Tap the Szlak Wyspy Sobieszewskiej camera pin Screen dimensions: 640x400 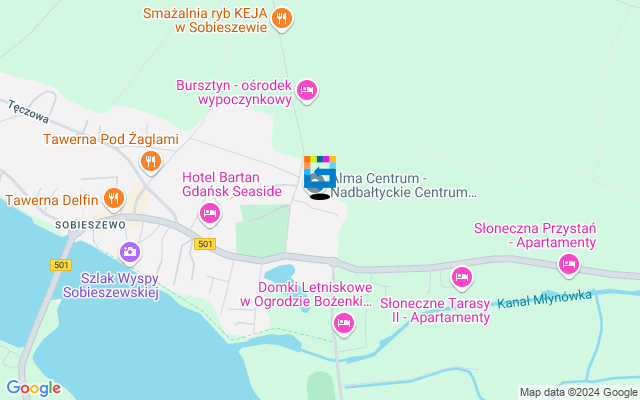tap(129, 251)
